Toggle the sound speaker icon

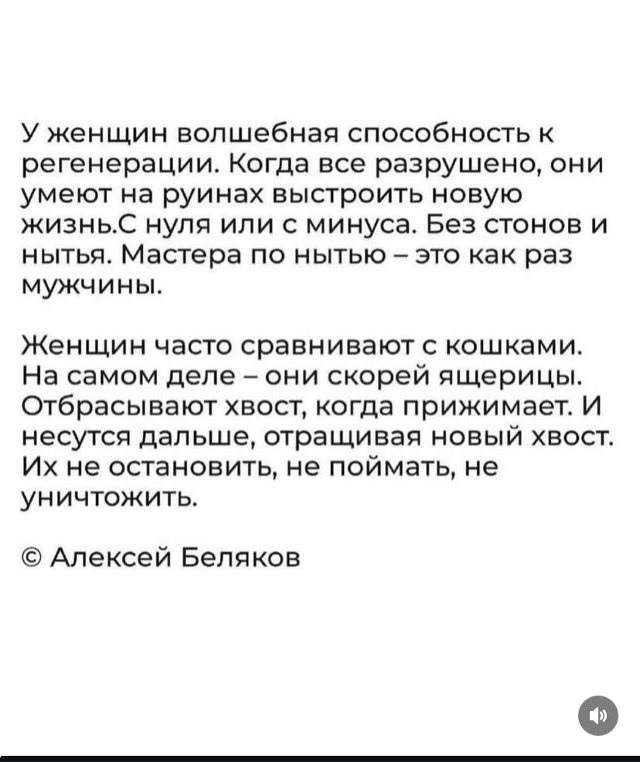point(597,715)
